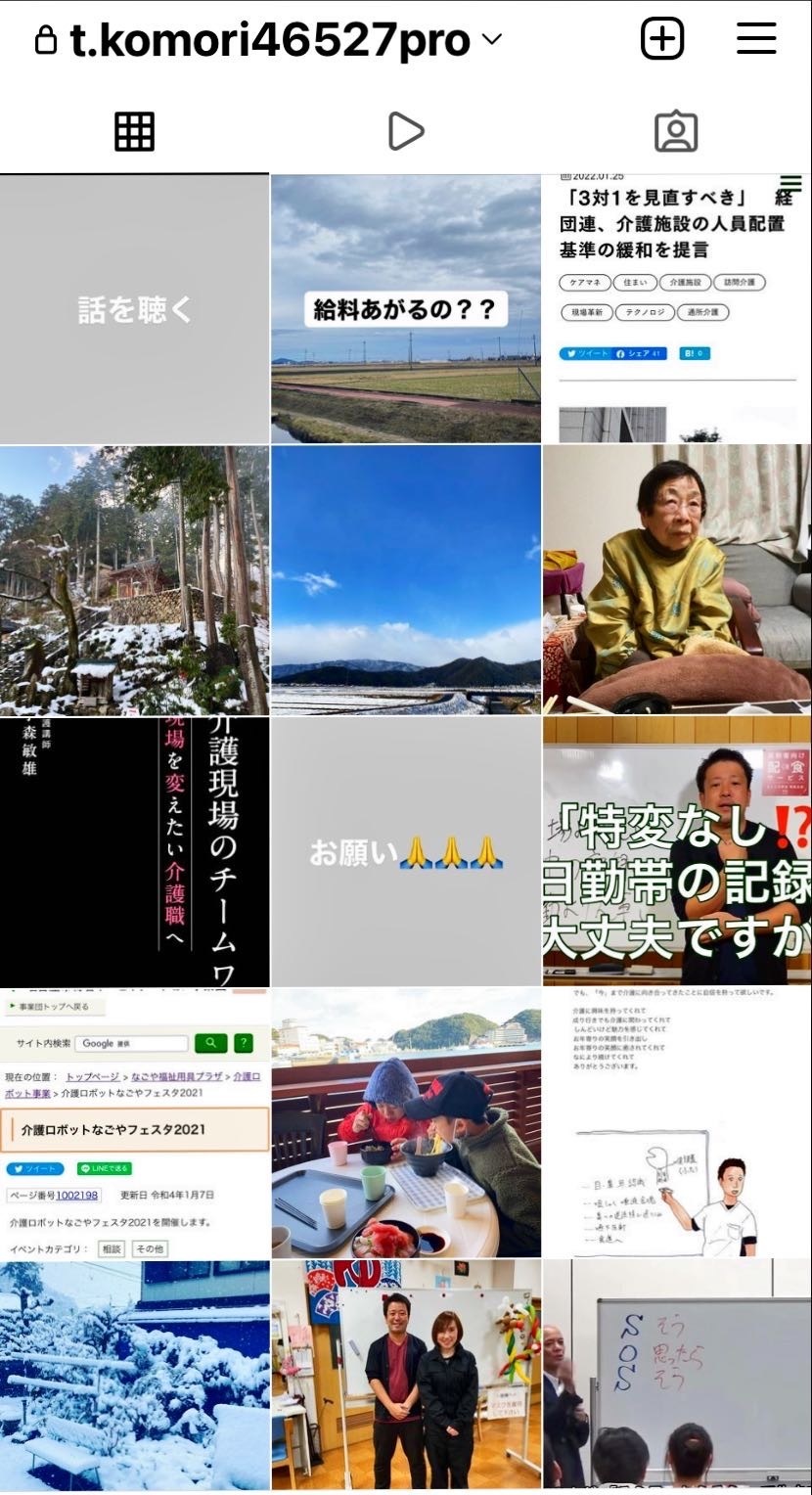Switch to the posts grid tab
812x1495 pixels.
pyautogui.click(x=134, y=131)
